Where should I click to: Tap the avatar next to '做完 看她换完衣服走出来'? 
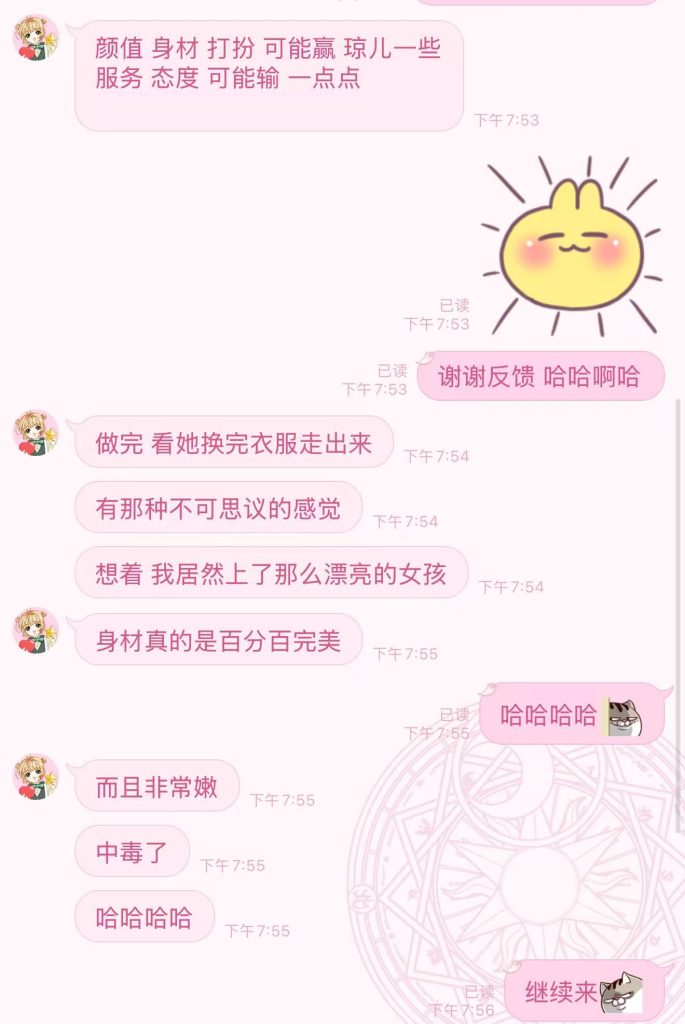[x=36, y=433]
